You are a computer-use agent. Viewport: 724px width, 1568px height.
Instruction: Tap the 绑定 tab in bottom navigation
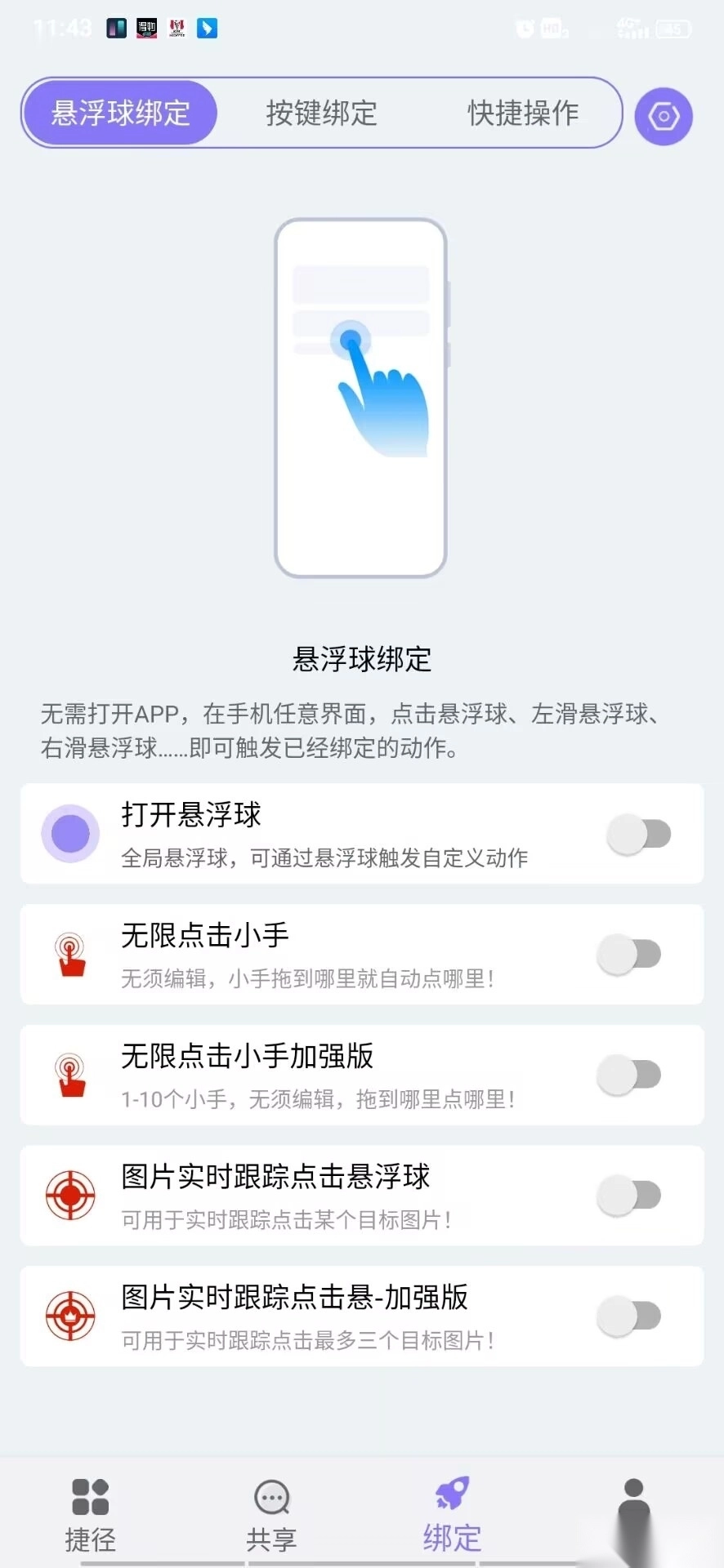pyautogui.click(x=452, y=1516)
